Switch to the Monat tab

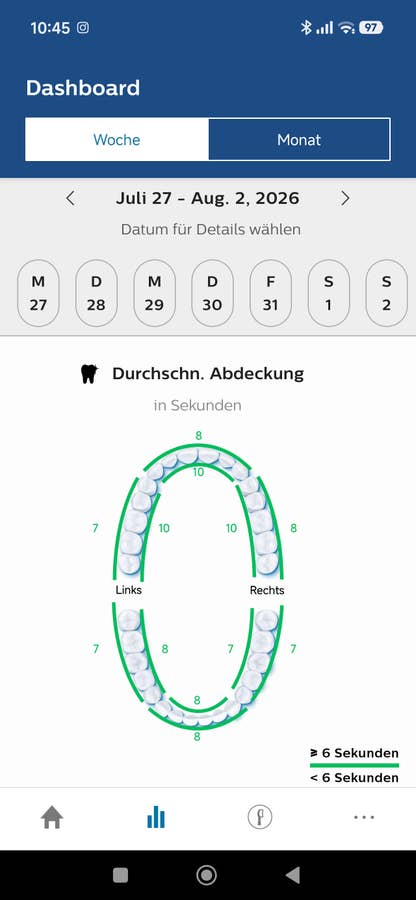tap(299, 139)
